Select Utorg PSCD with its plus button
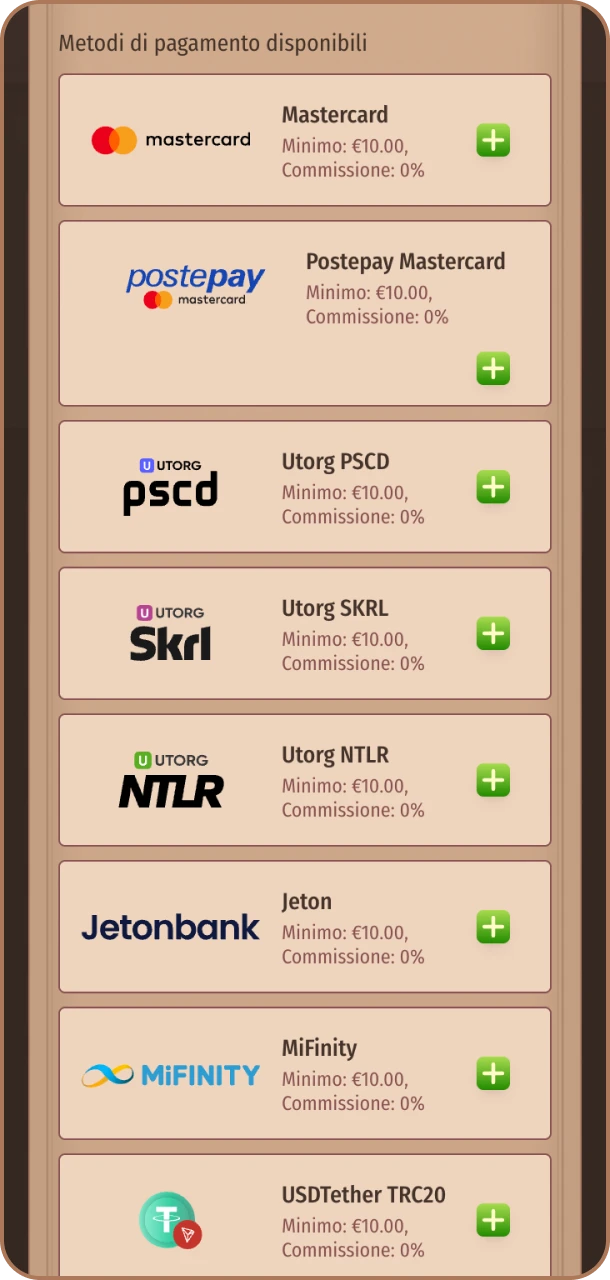The height and width of the screenshot is (1280, 610). click(x=493, y=488)
